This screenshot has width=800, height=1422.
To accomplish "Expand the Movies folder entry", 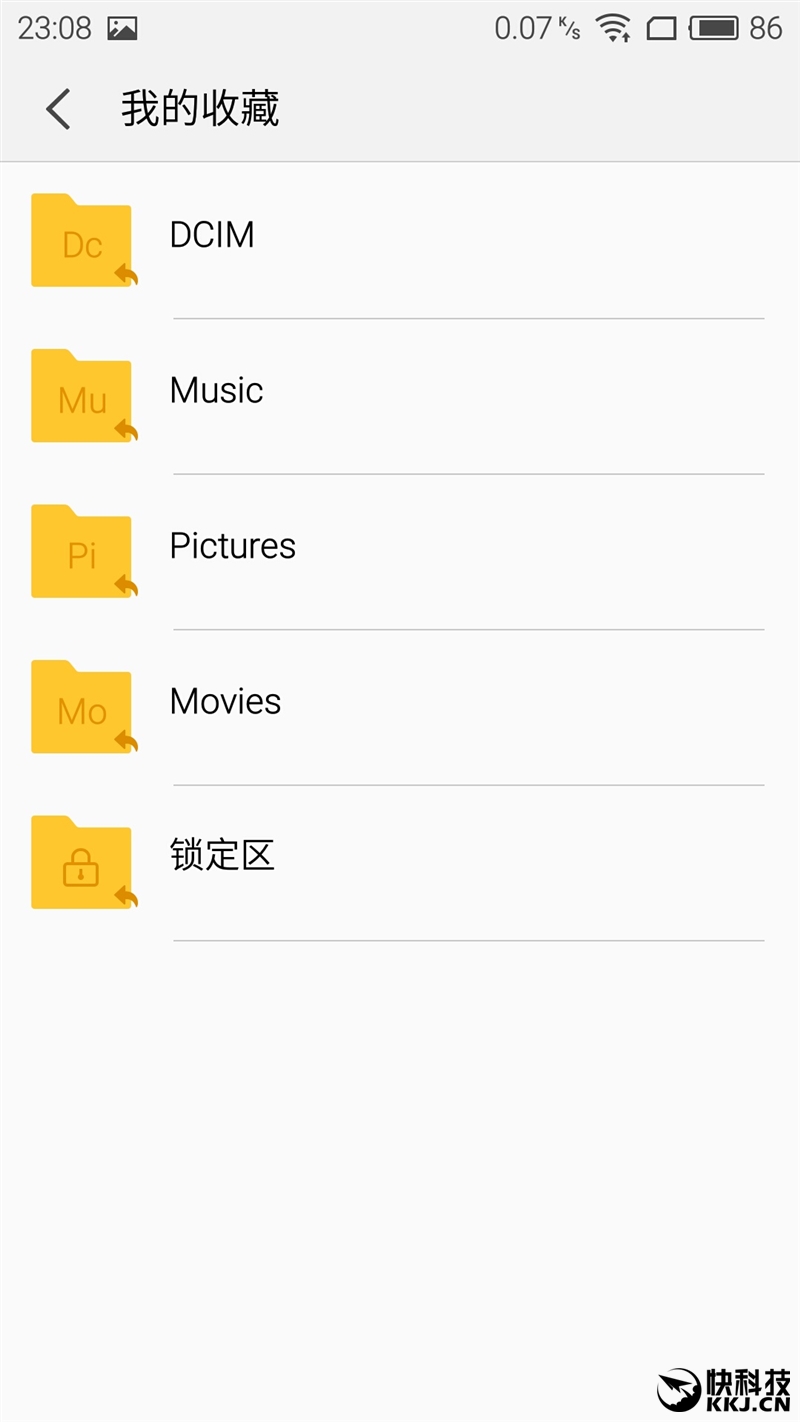I will click(400, 701).
